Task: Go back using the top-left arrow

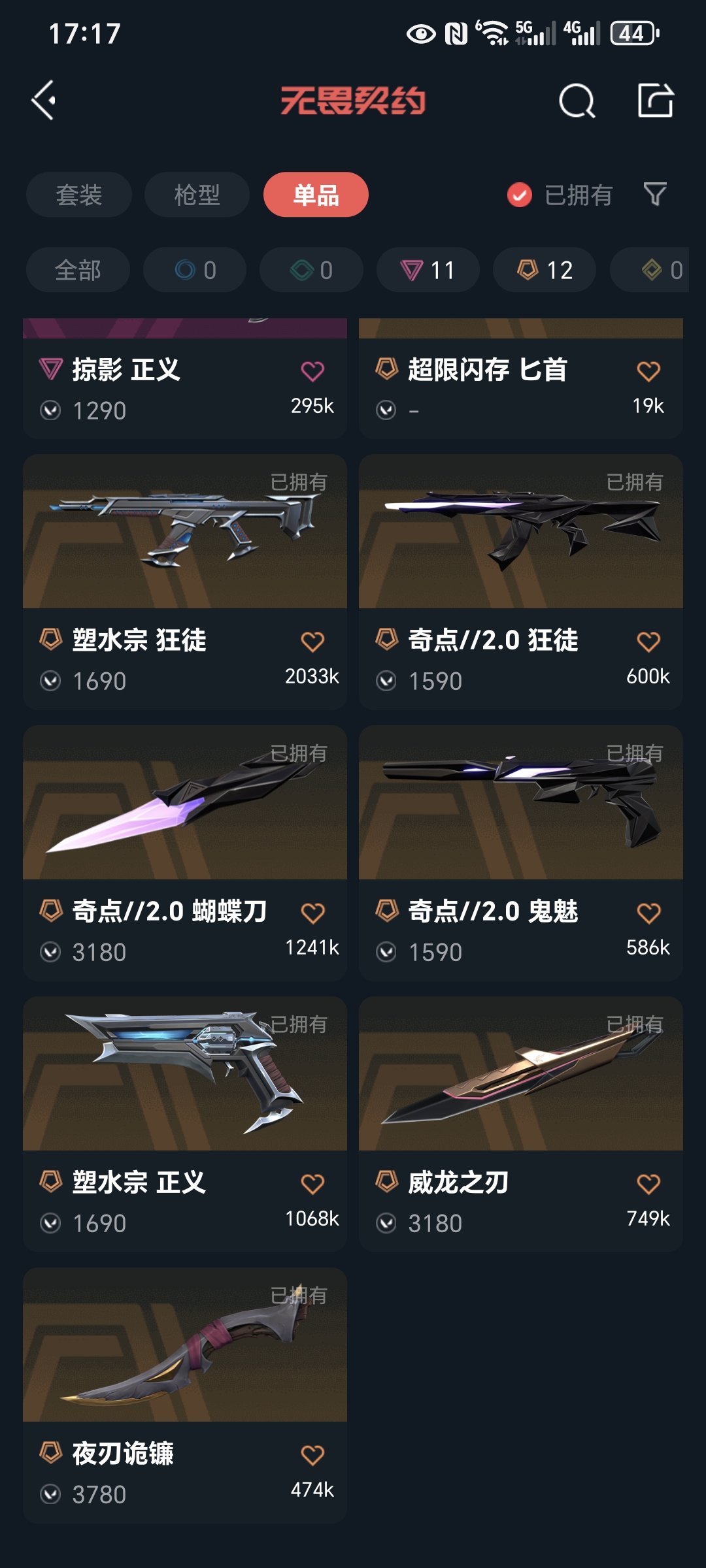Action: (44, 101)
